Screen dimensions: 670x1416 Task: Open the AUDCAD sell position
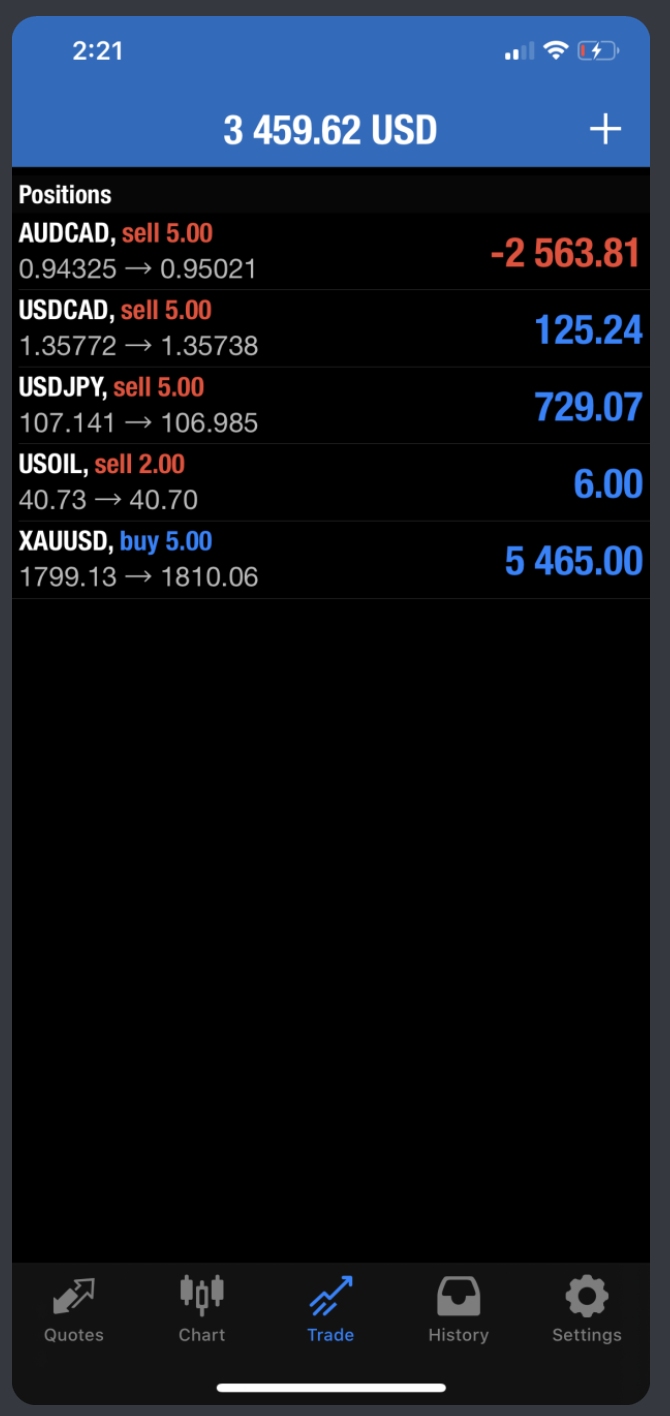[x=330, y=251]
